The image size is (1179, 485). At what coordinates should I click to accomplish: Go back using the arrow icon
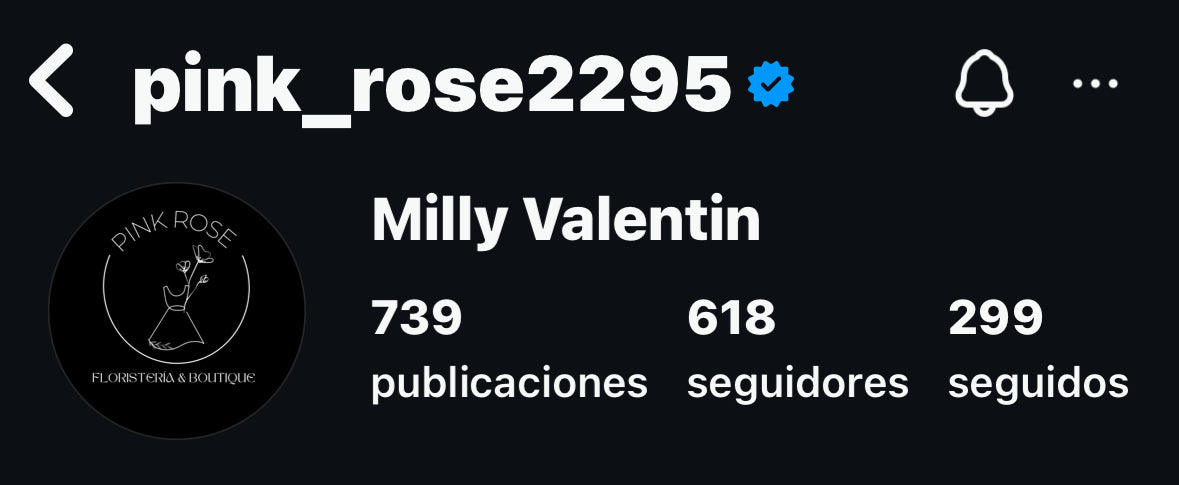pyautogui.click(x=51, y=83)
